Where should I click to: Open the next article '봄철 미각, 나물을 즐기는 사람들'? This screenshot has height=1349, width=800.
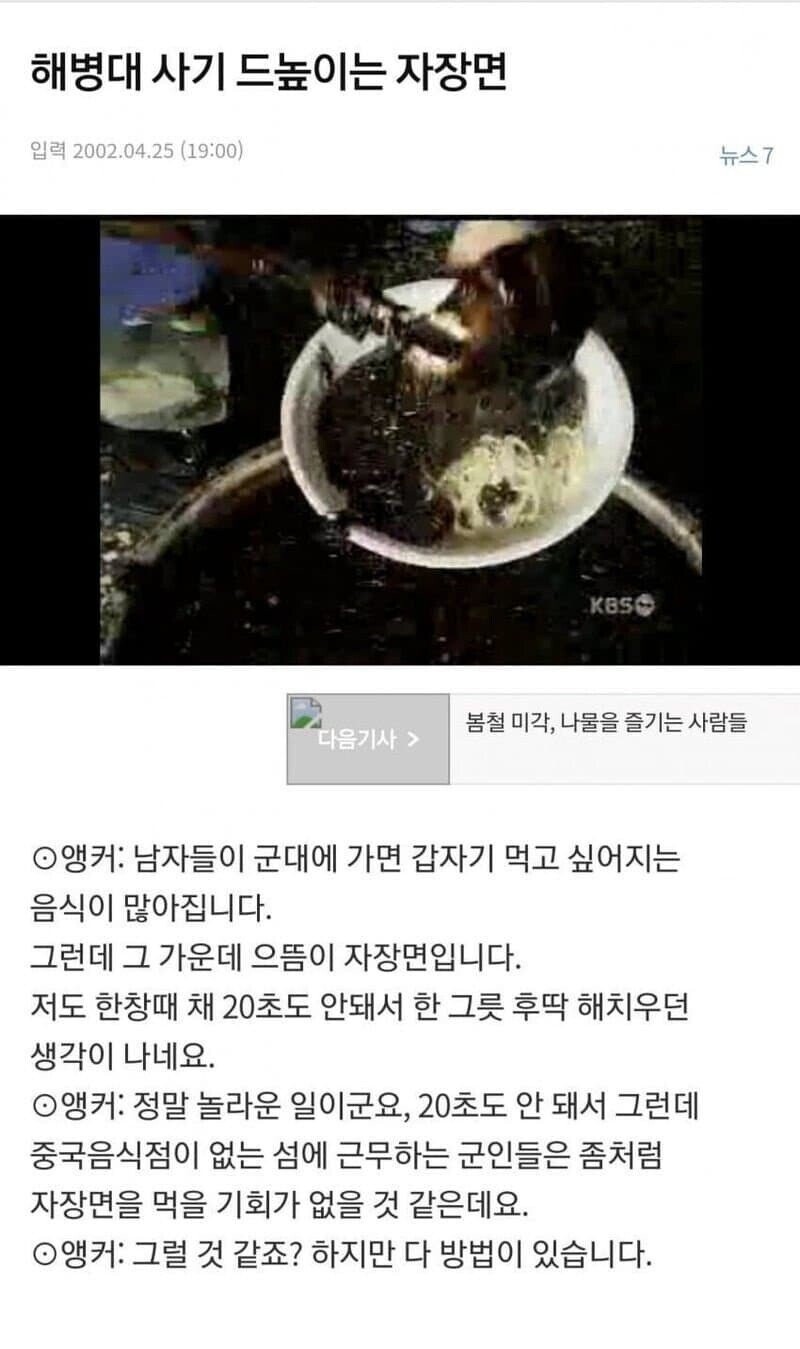[606, 723]
